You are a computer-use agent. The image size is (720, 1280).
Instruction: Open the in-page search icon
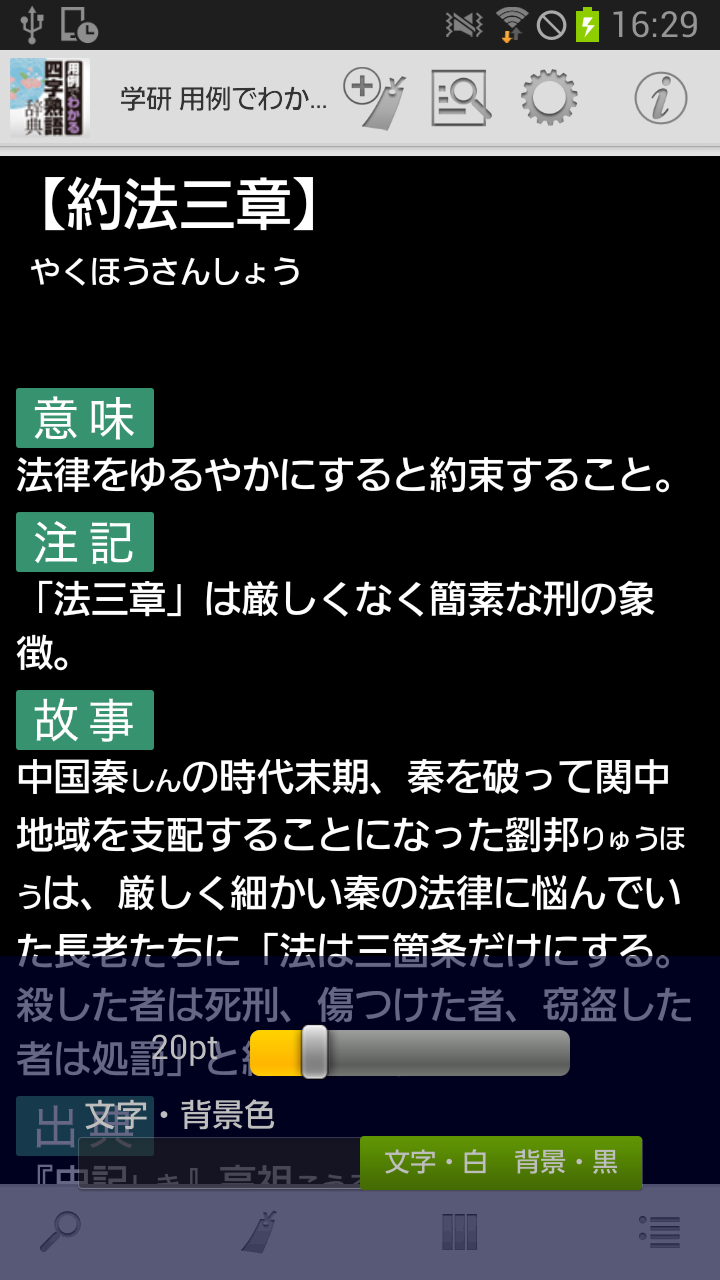point(460,98)
